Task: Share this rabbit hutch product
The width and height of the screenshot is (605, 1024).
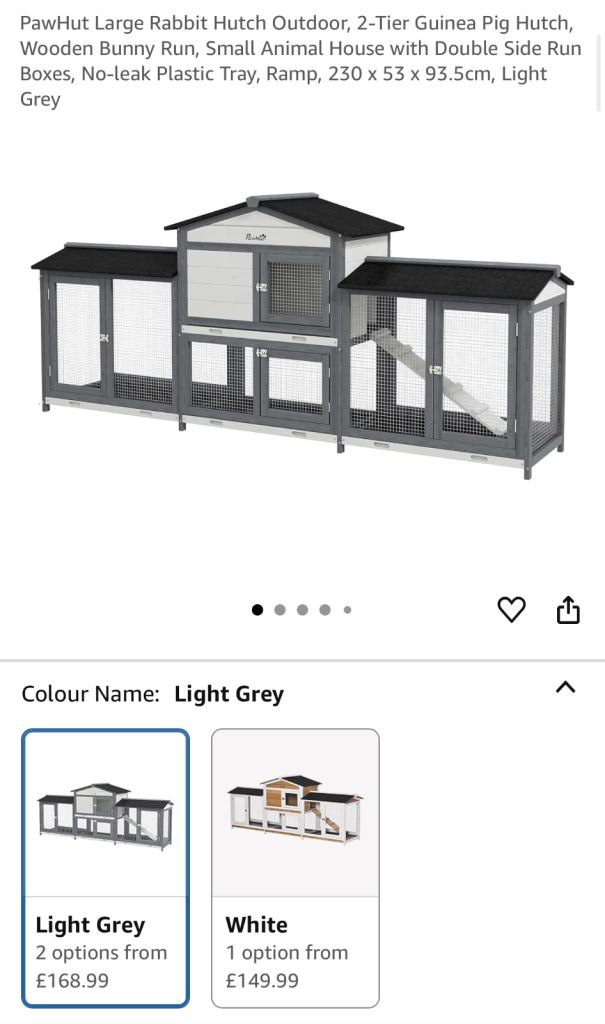Action: coord(568,609)
